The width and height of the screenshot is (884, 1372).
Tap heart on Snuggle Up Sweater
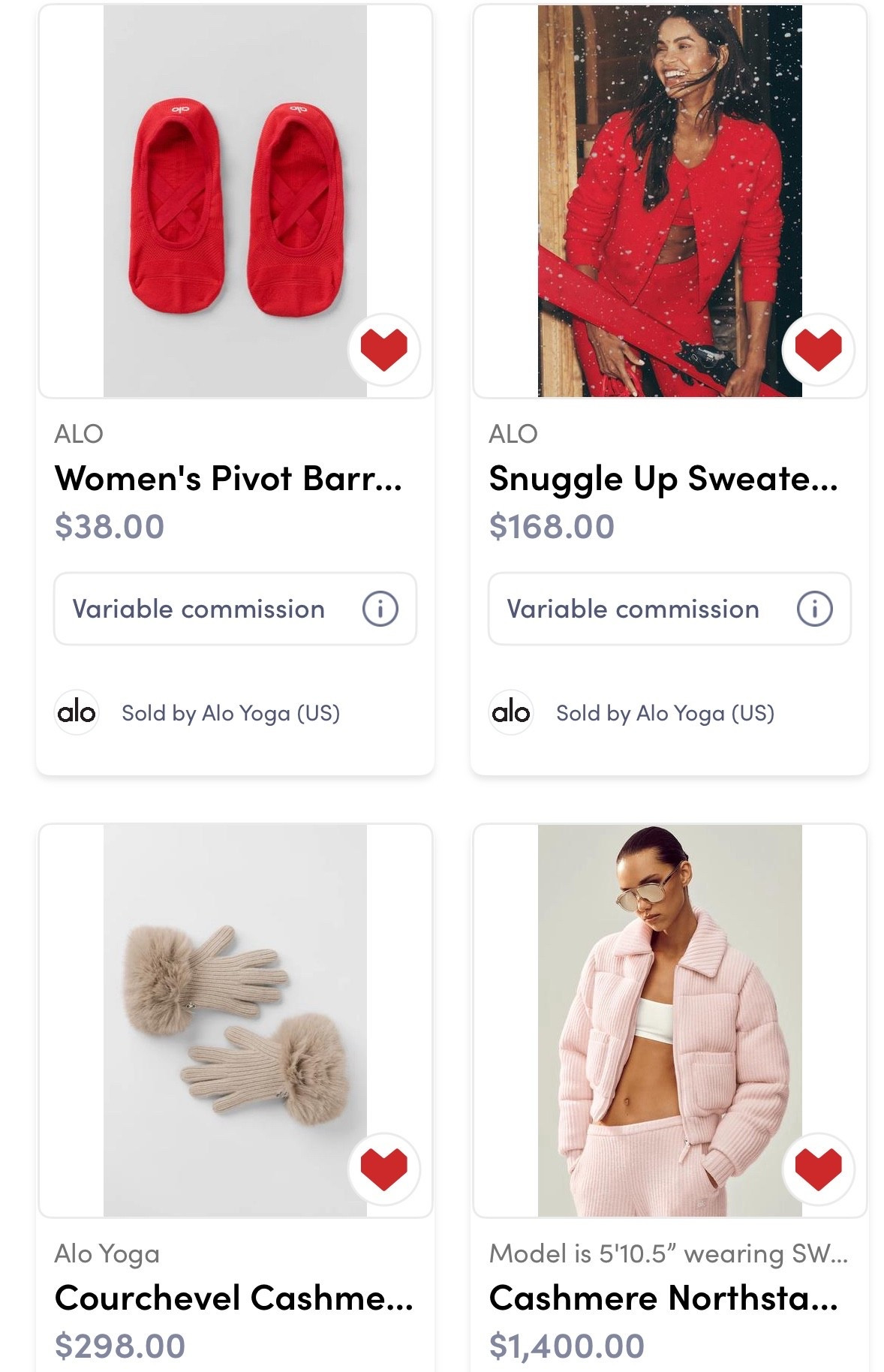pos(818,349)
